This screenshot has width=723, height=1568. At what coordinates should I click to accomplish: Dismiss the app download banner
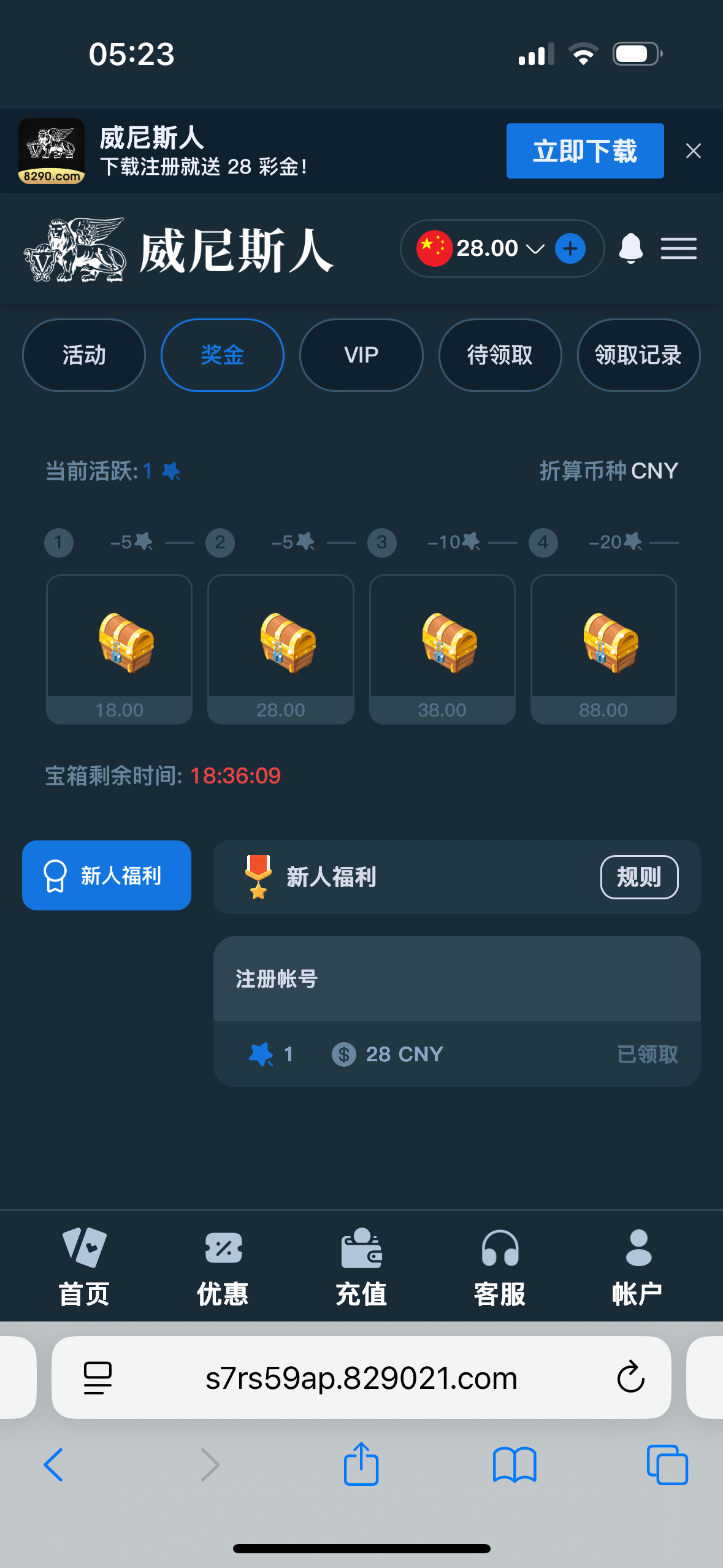pyautogui.click(x=693, y=151)
